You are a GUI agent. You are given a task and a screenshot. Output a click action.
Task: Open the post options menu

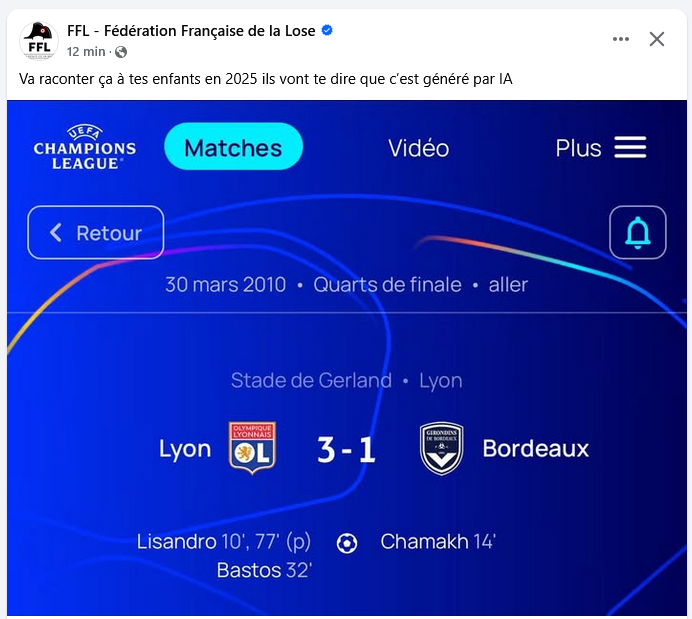[x=621, y=39]
